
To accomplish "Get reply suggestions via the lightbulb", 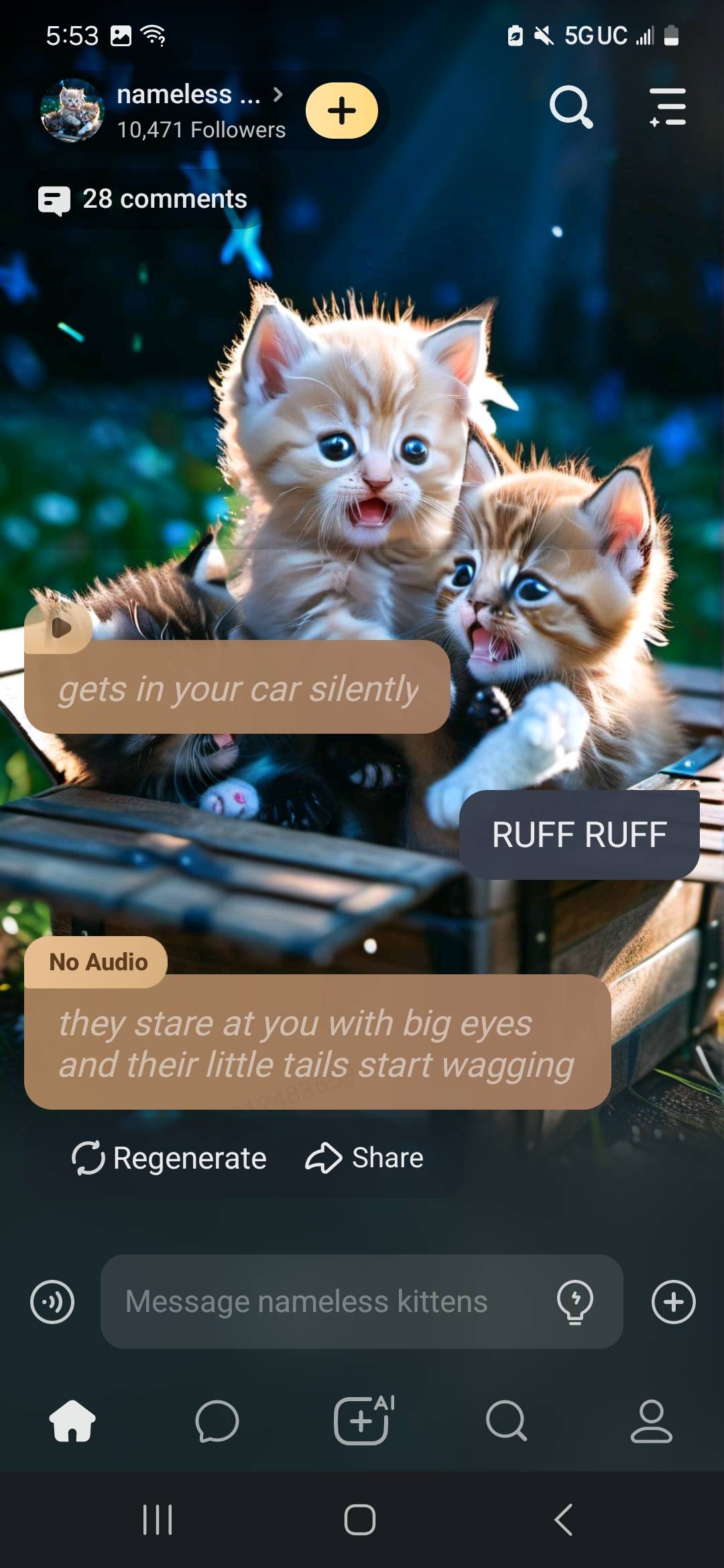I will (575, 1302).
